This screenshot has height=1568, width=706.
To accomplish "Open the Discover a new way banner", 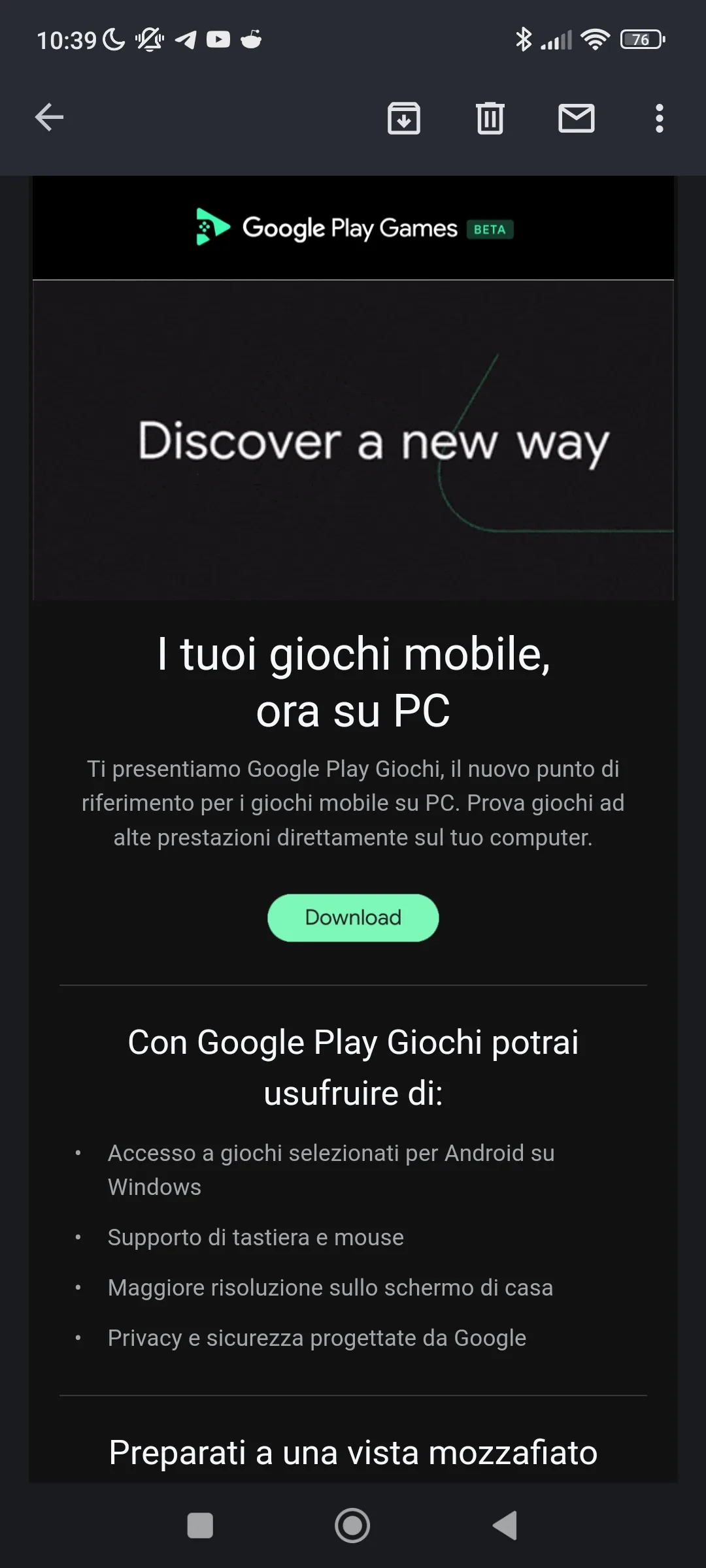I will 353,440.
